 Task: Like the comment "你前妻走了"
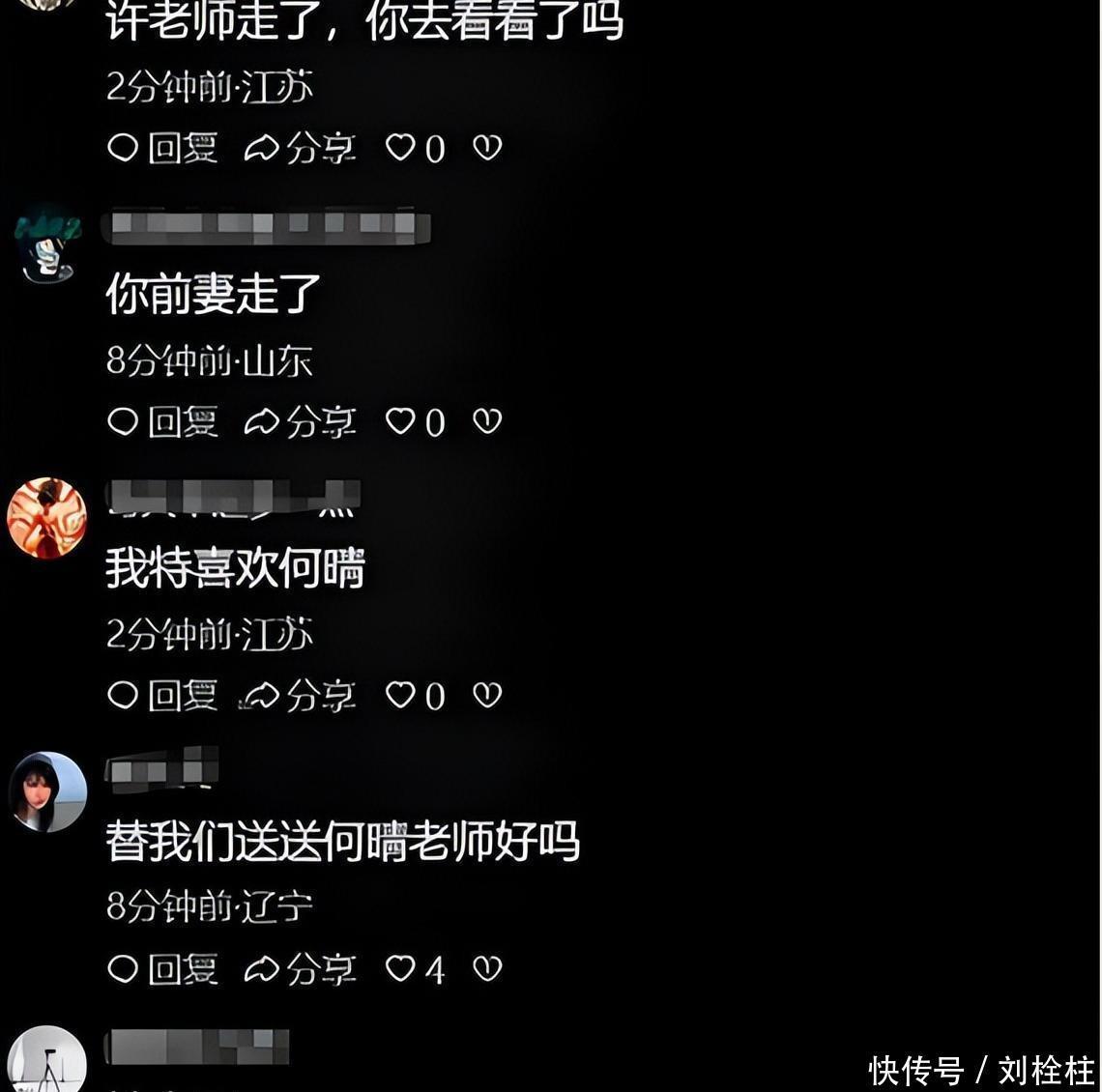click(415, 422)
